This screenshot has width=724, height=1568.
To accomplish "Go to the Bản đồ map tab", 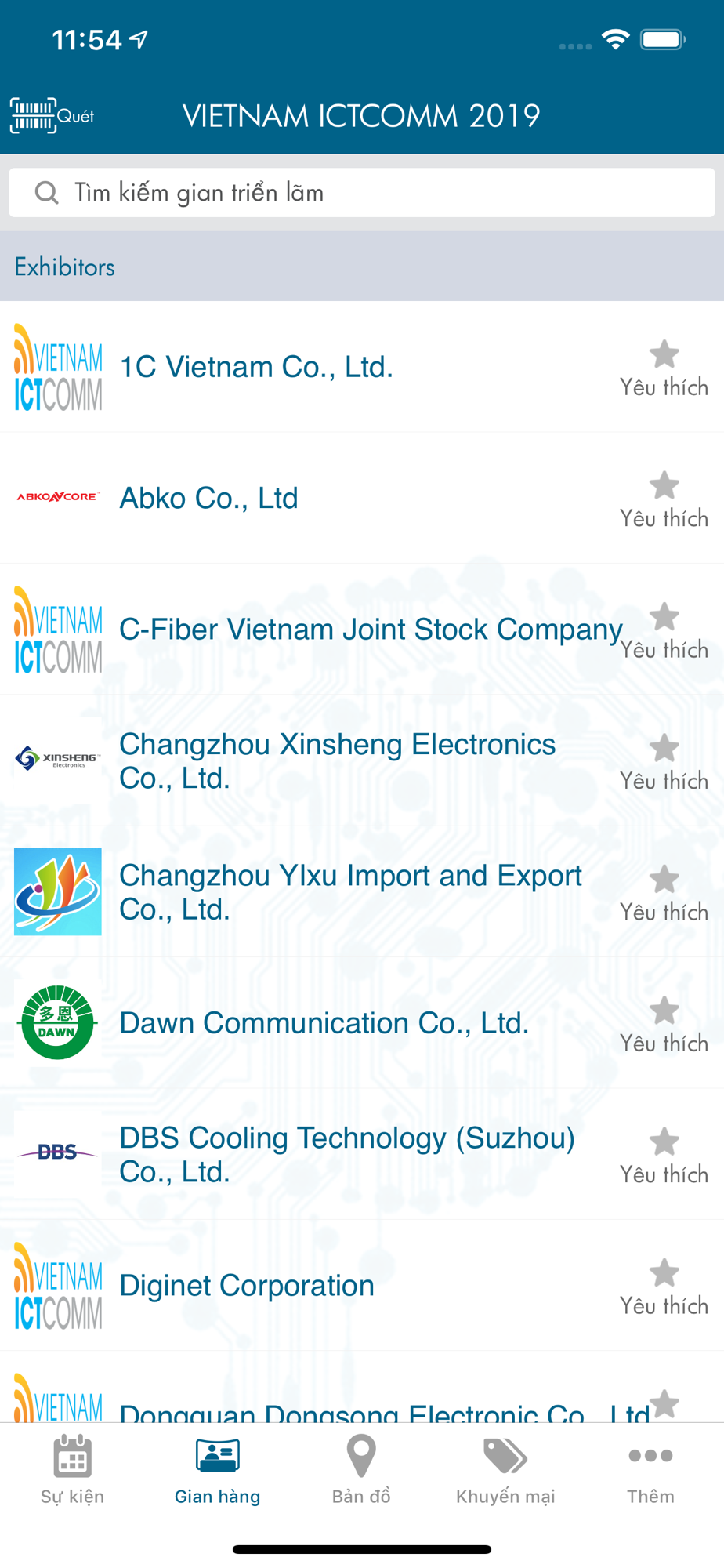I will point(361,1470).
